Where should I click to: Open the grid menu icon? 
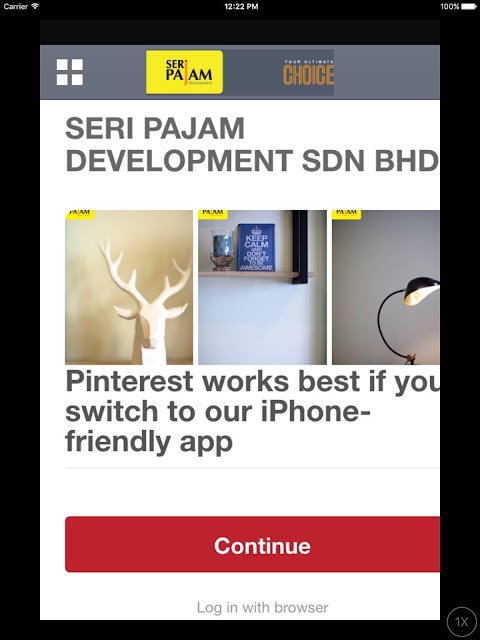(x=70, y=72)
